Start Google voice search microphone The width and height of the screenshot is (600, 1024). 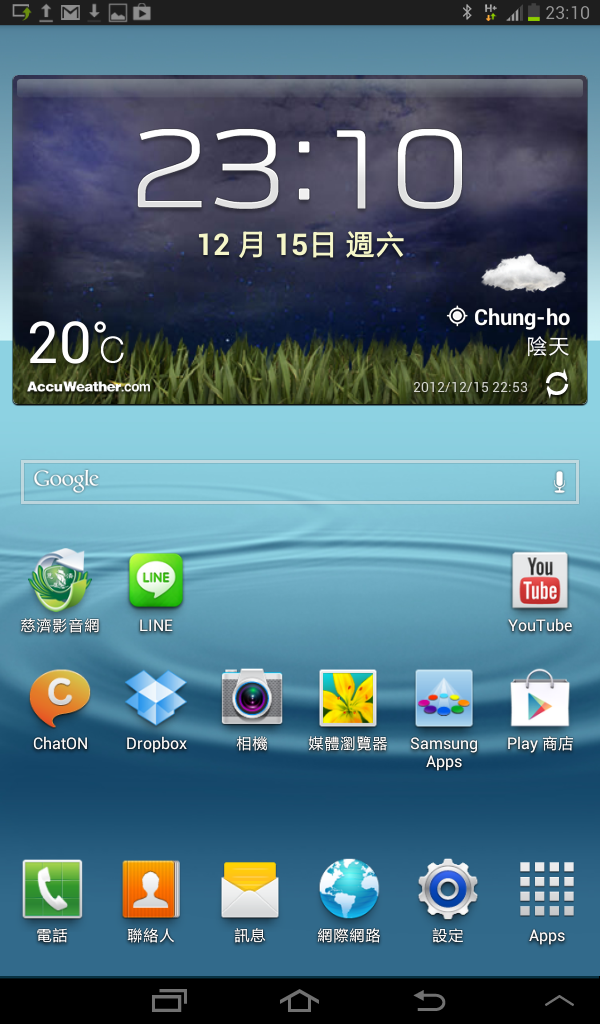560,481
